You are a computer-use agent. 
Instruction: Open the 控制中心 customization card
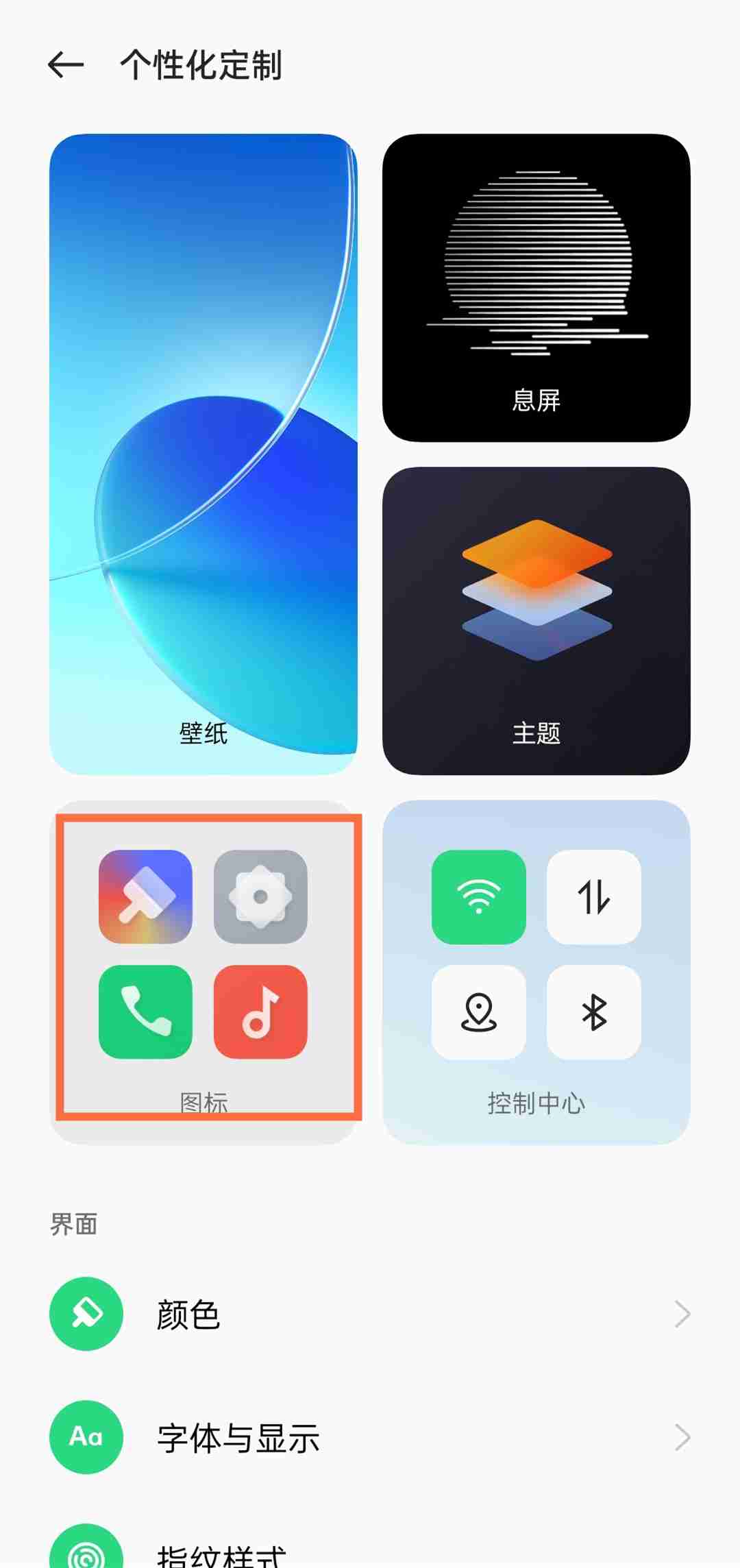pyautogui.click(x=537, y=973)
